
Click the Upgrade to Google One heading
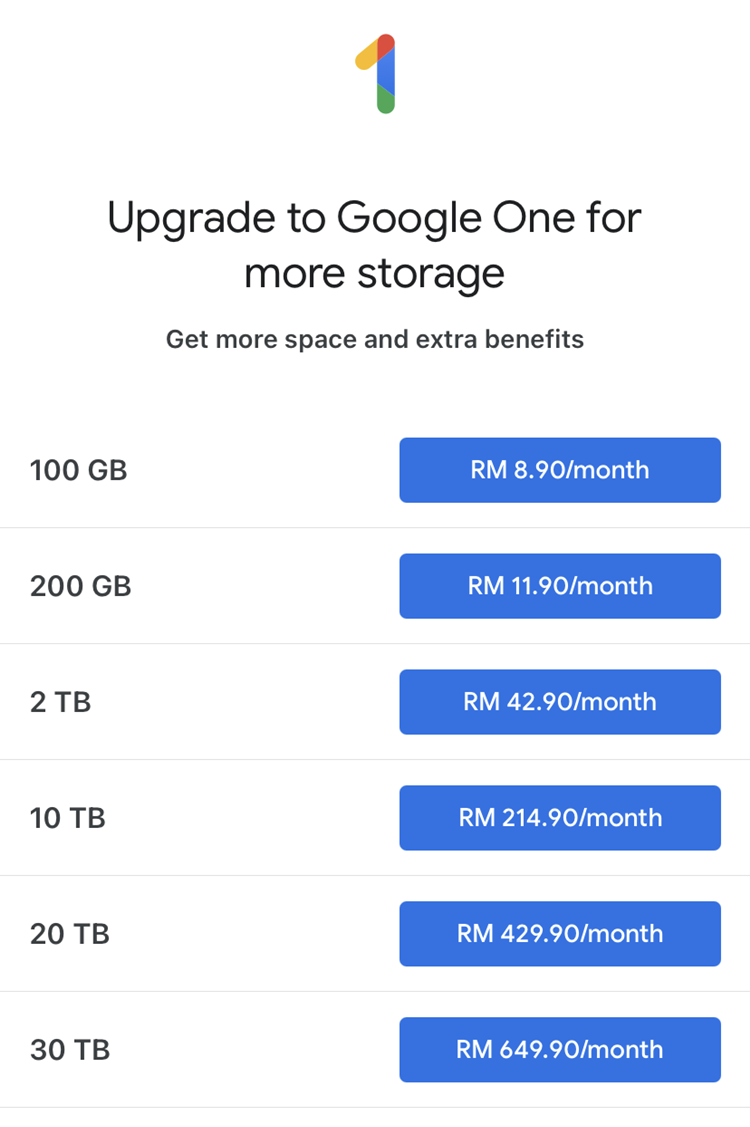click(x=375, y=245)
